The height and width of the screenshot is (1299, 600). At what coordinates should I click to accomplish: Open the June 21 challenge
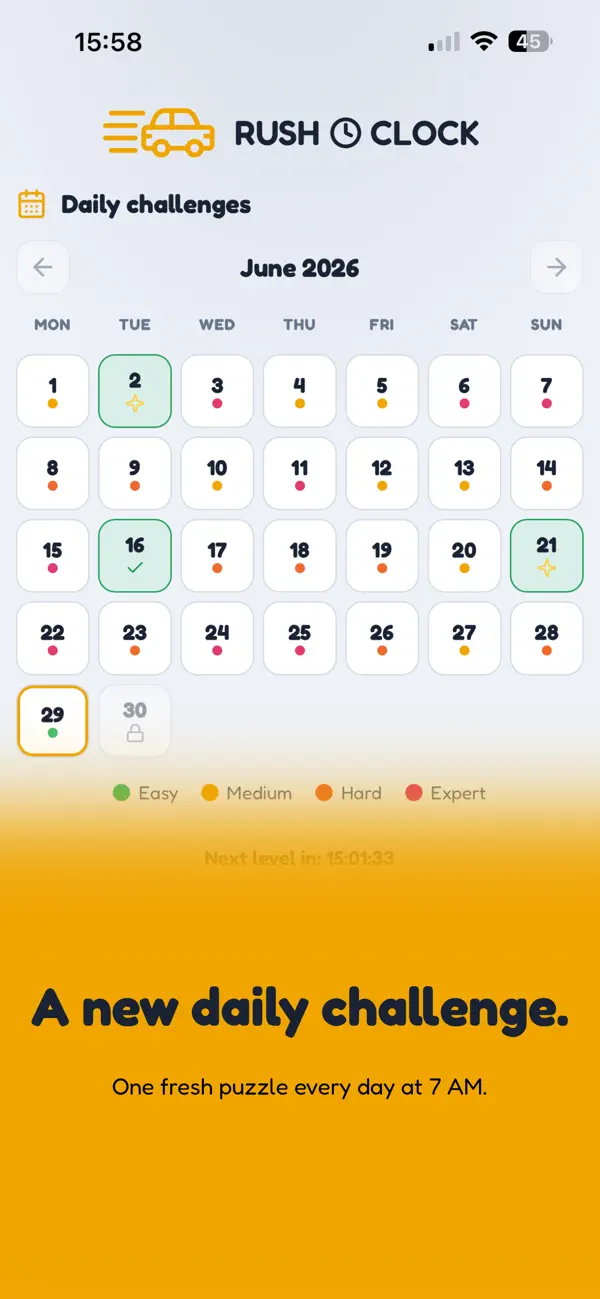(x=547, y=556)
